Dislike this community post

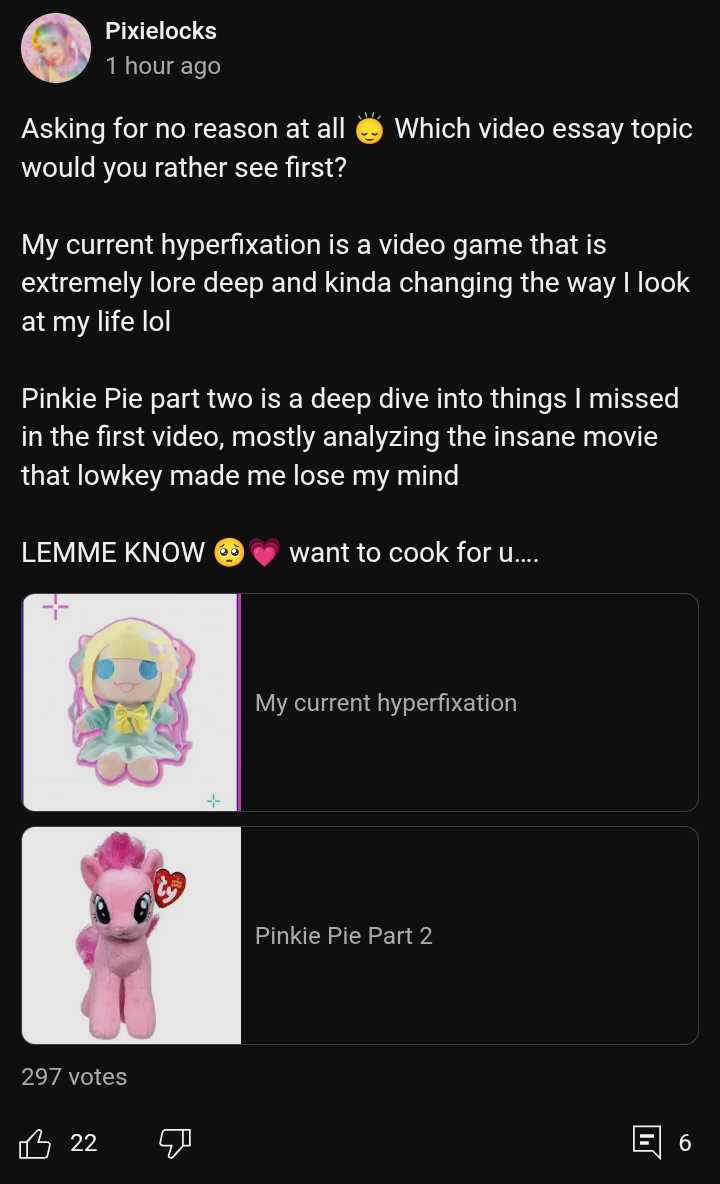pyautogui.click(x=175, y=1142)
